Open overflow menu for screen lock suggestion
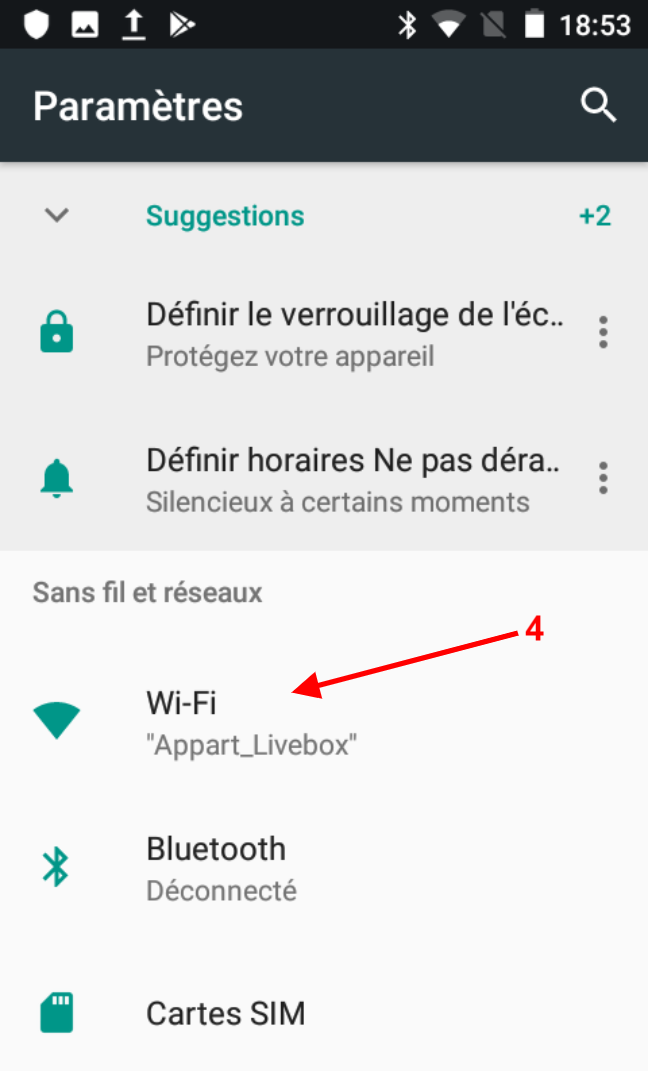Screen dimensions: 648x1071 602,332
